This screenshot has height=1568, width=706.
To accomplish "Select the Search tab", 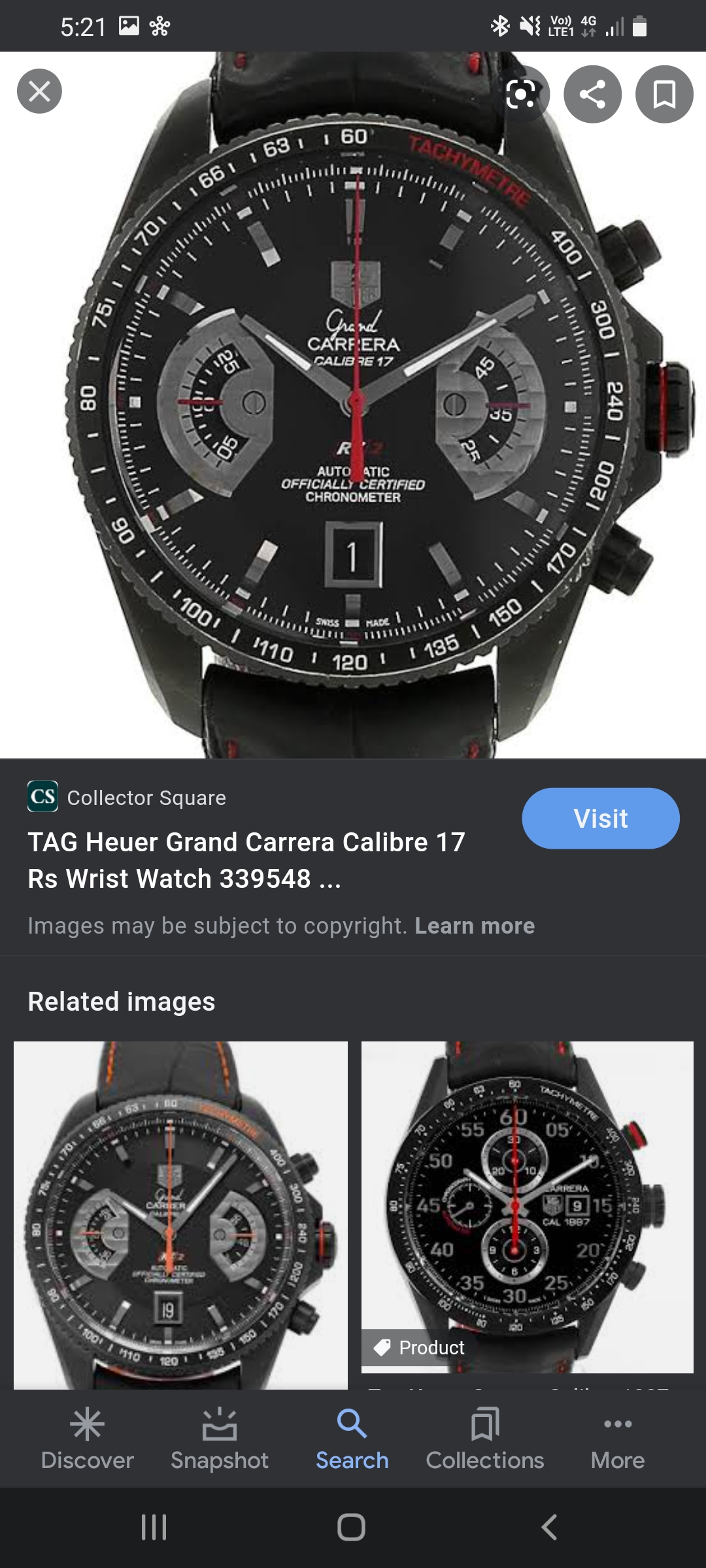I will tap(352, 1440).
